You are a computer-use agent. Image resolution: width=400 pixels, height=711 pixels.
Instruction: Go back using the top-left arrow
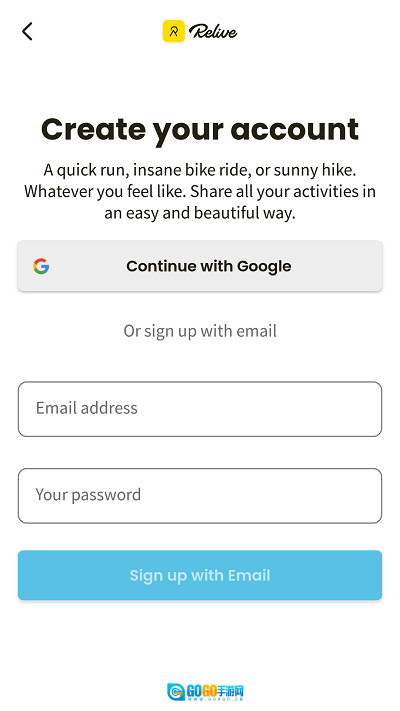tap(27, 31)
